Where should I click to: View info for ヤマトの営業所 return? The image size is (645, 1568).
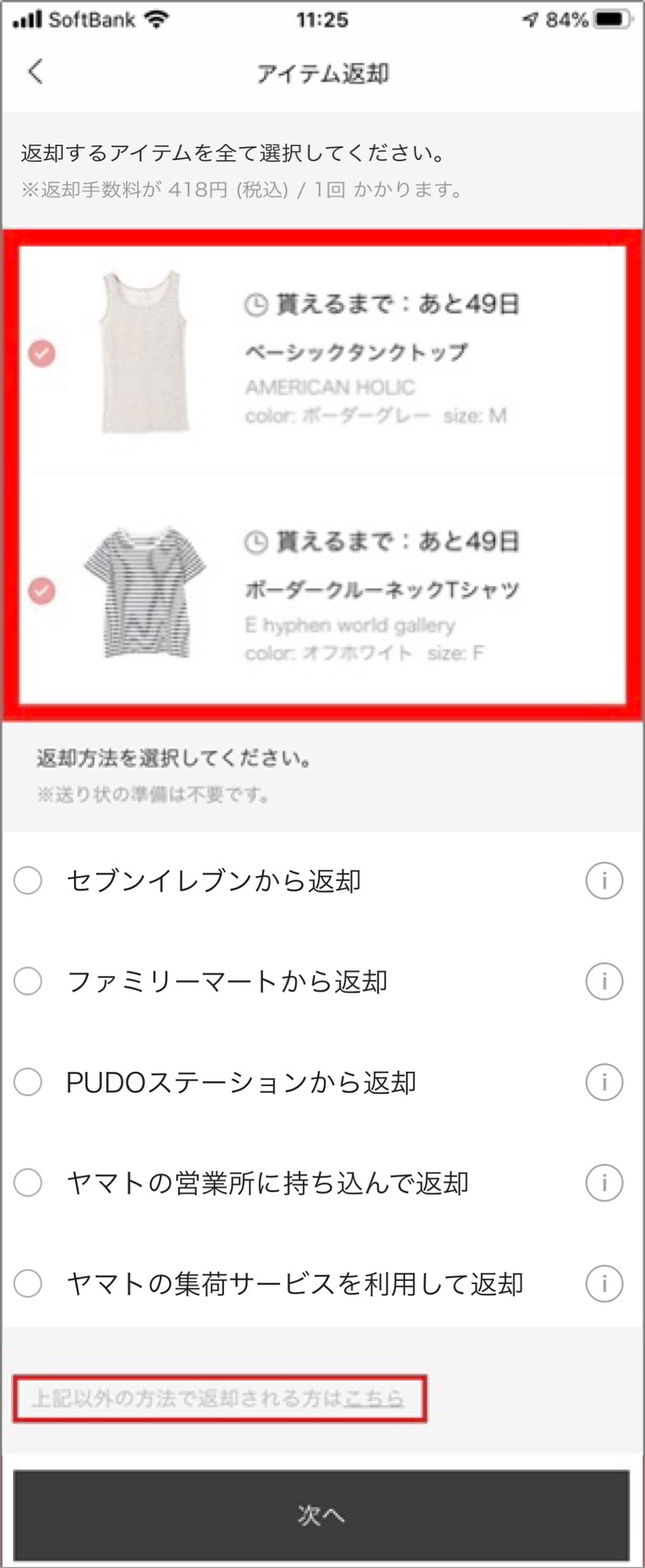[x=603, y=1182]
